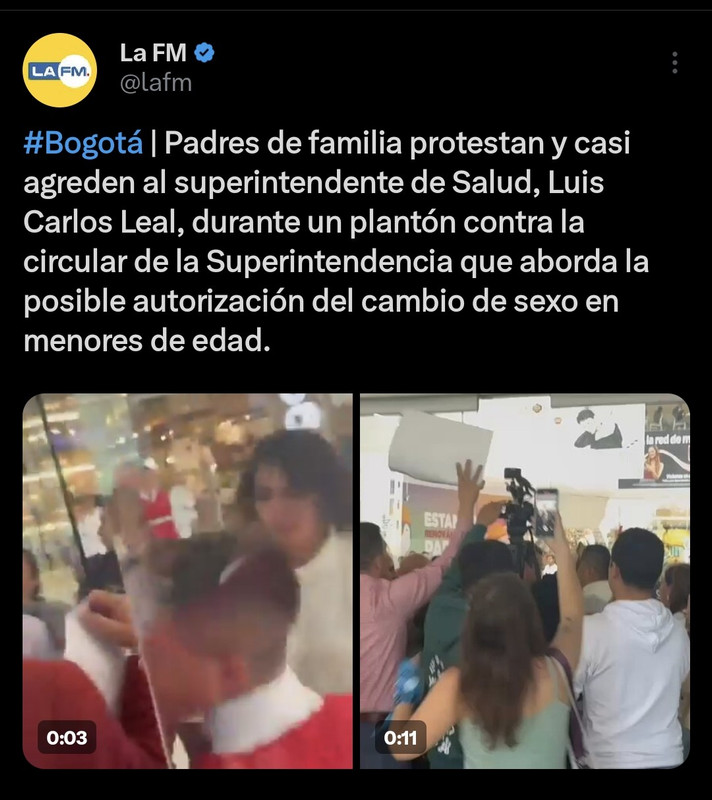
Task: Open the La FM profile picture
Action: tap(59, 70)
